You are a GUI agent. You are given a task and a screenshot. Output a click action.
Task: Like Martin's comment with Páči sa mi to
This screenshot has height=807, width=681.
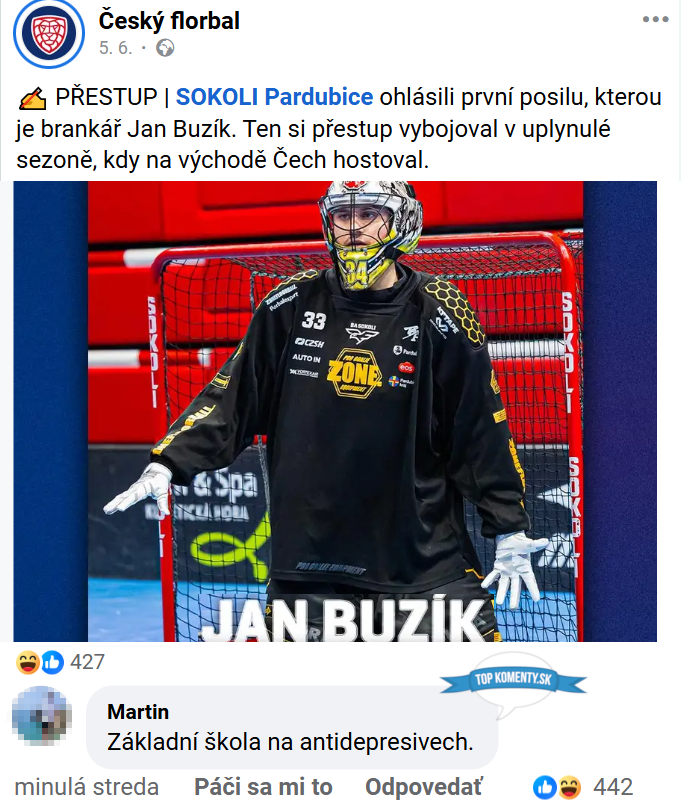pyautogui.click(x=263, y=787)
